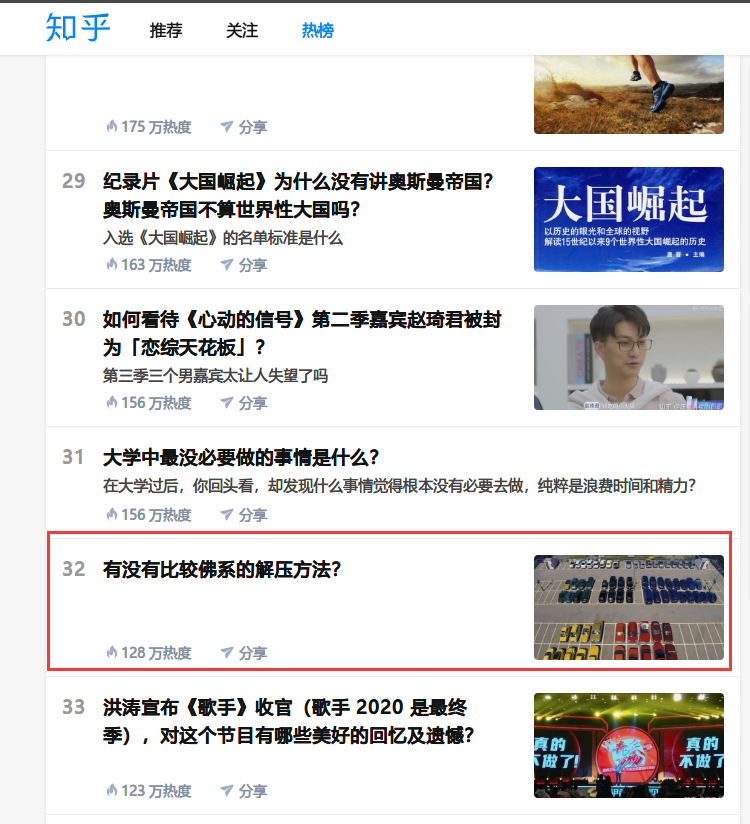This screenshot has width=750, height=824.
Task: Click the scrollbar on the right edge
Action: 744,400
